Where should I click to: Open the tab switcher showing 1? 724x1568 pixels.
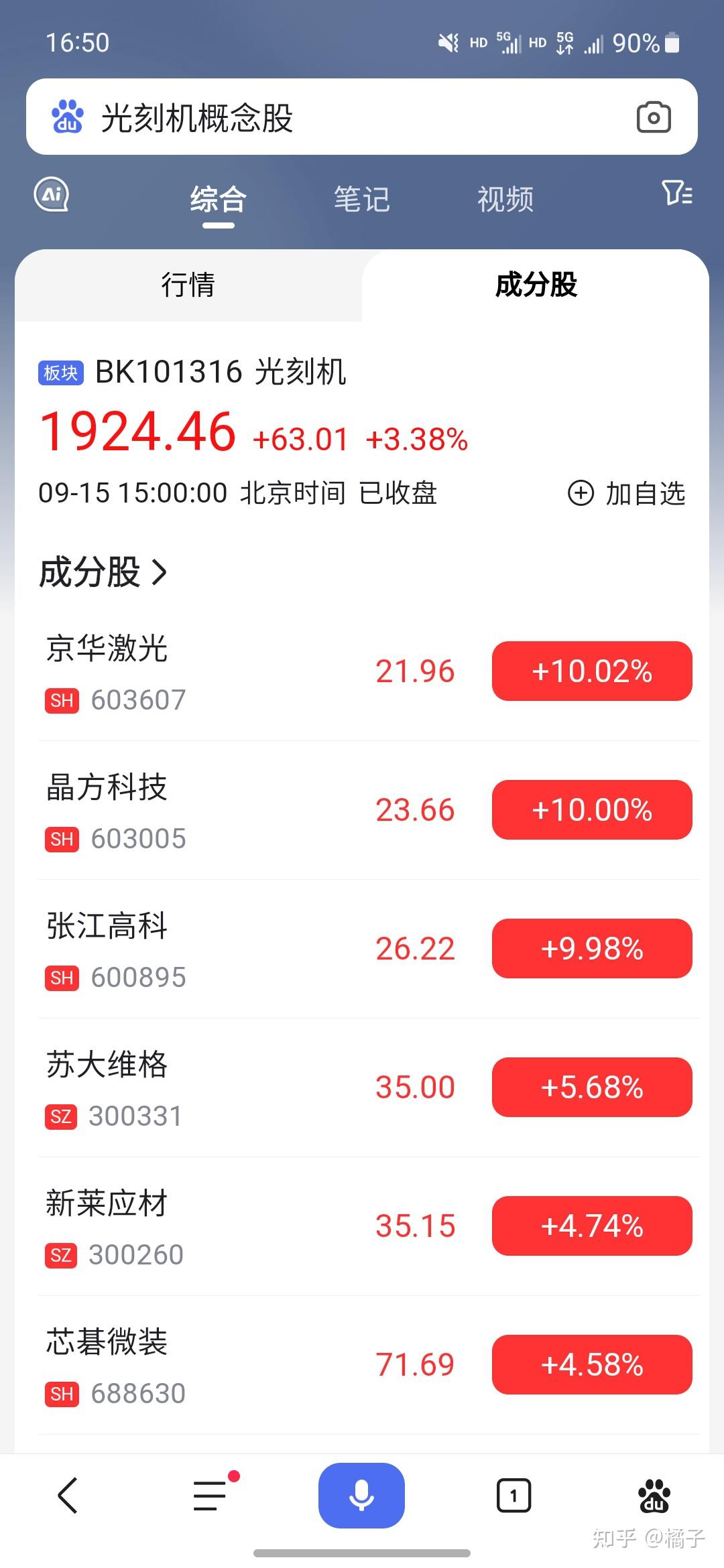click(x=514, y=1495)
